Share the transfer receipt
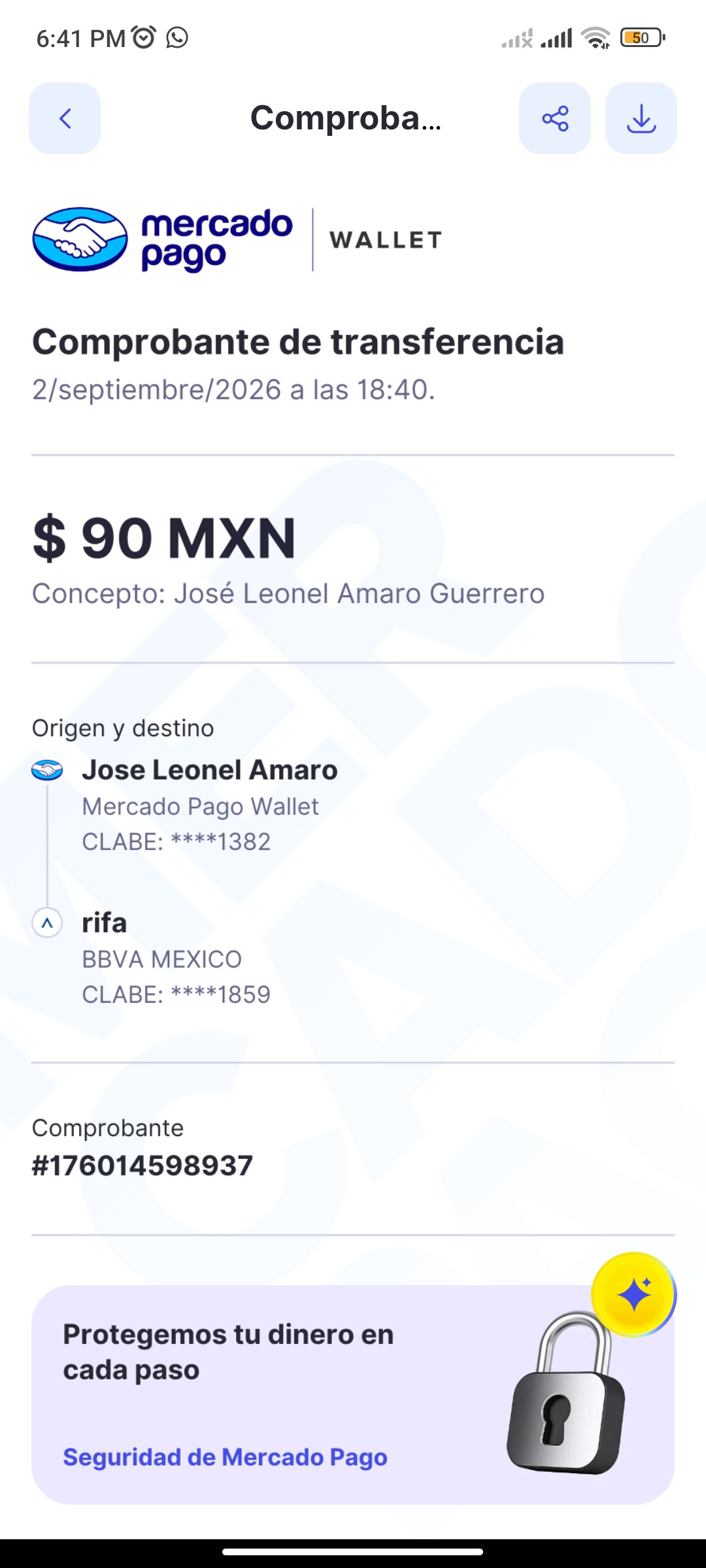This screenshot has height=1568, width=706. (555, 118)
